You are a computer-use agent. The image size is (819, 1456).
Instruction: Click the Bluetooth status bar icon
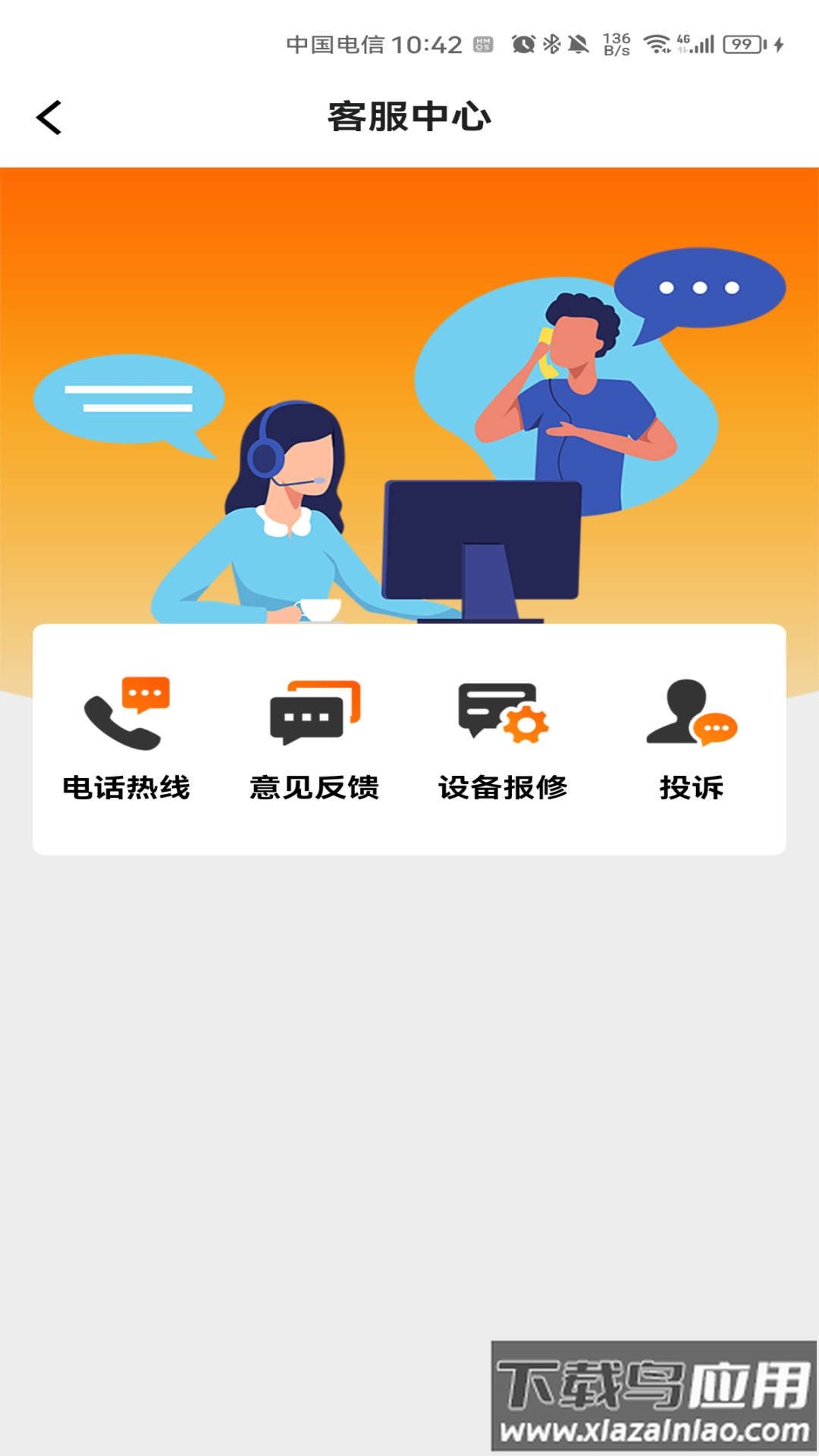pyautogui.click(x=551, y=43)
